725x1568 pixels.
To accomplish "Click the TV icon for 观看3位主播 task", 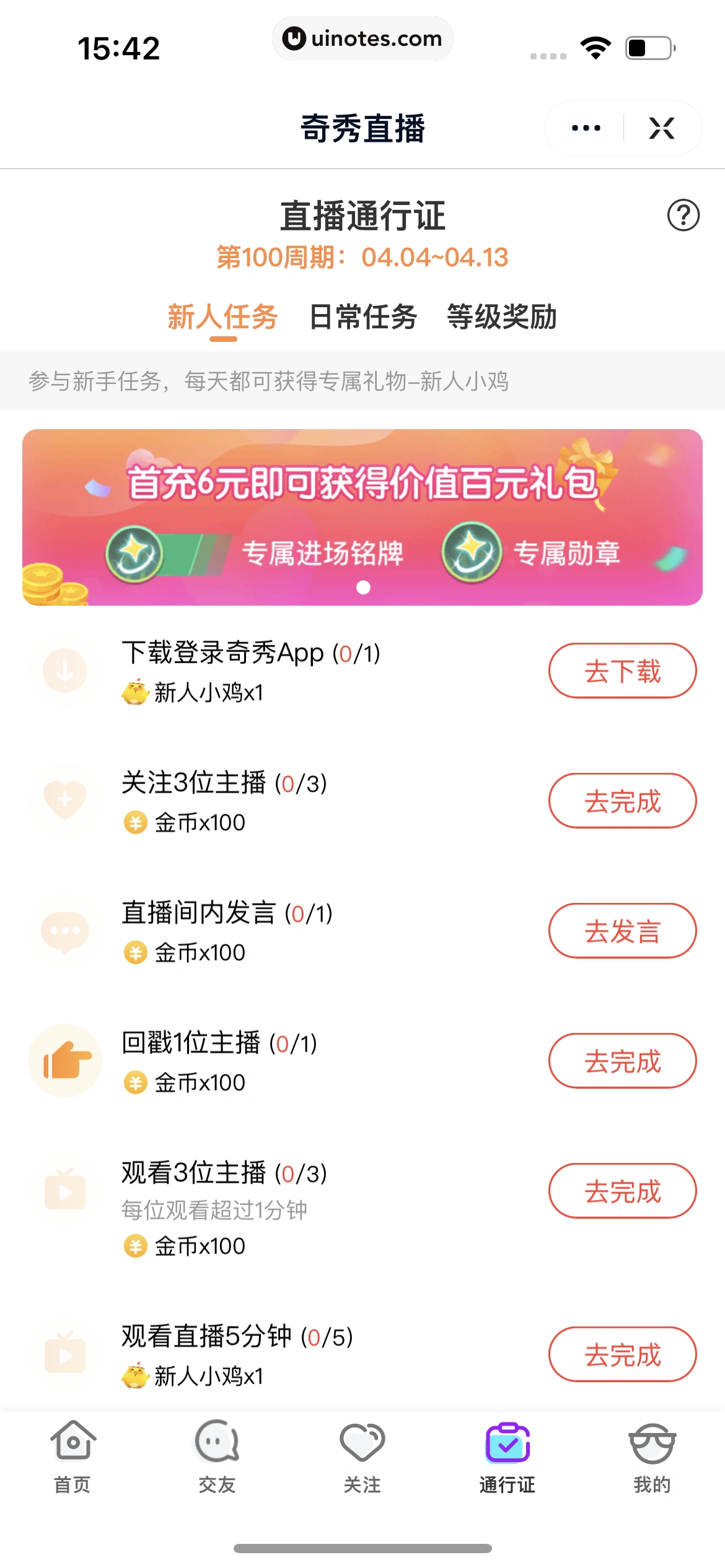I will click(64, 1190).
